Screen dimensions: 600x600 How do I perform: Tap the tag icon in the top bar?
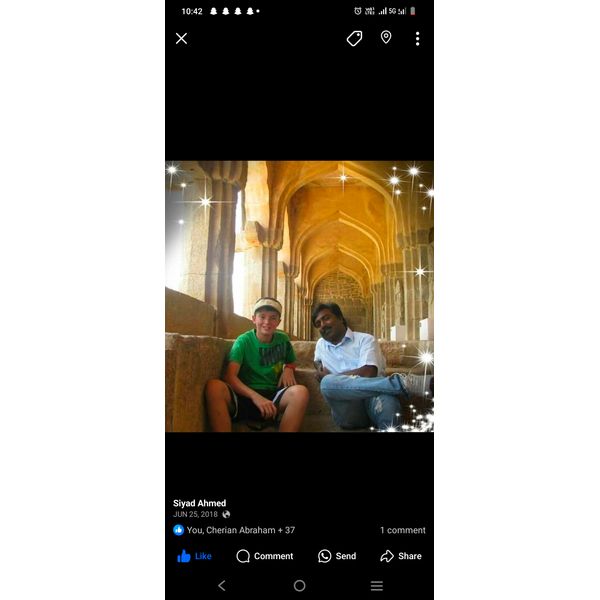point(354,38)
